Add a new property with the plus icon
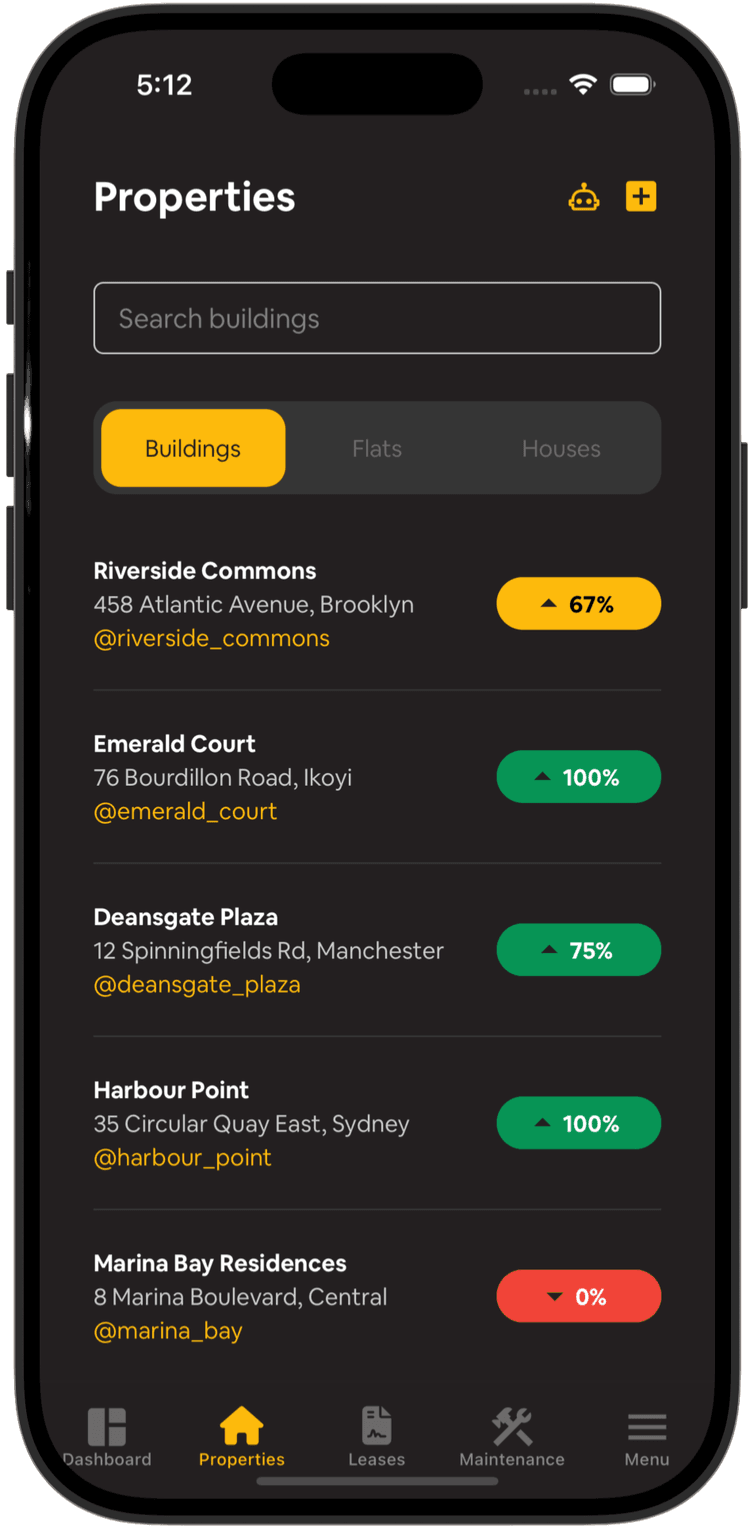The height and width of the screenshot is (1527, 750). click(x=641, y=196)
